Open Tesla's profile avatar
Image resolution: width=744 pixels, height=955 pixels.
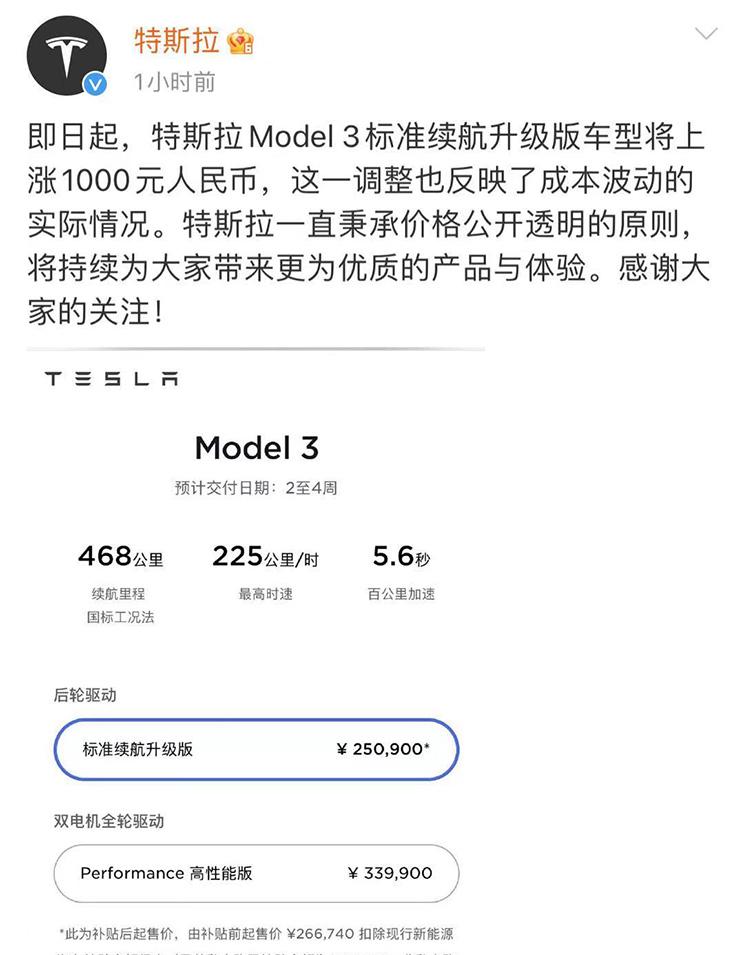click(x=66, y=58)
